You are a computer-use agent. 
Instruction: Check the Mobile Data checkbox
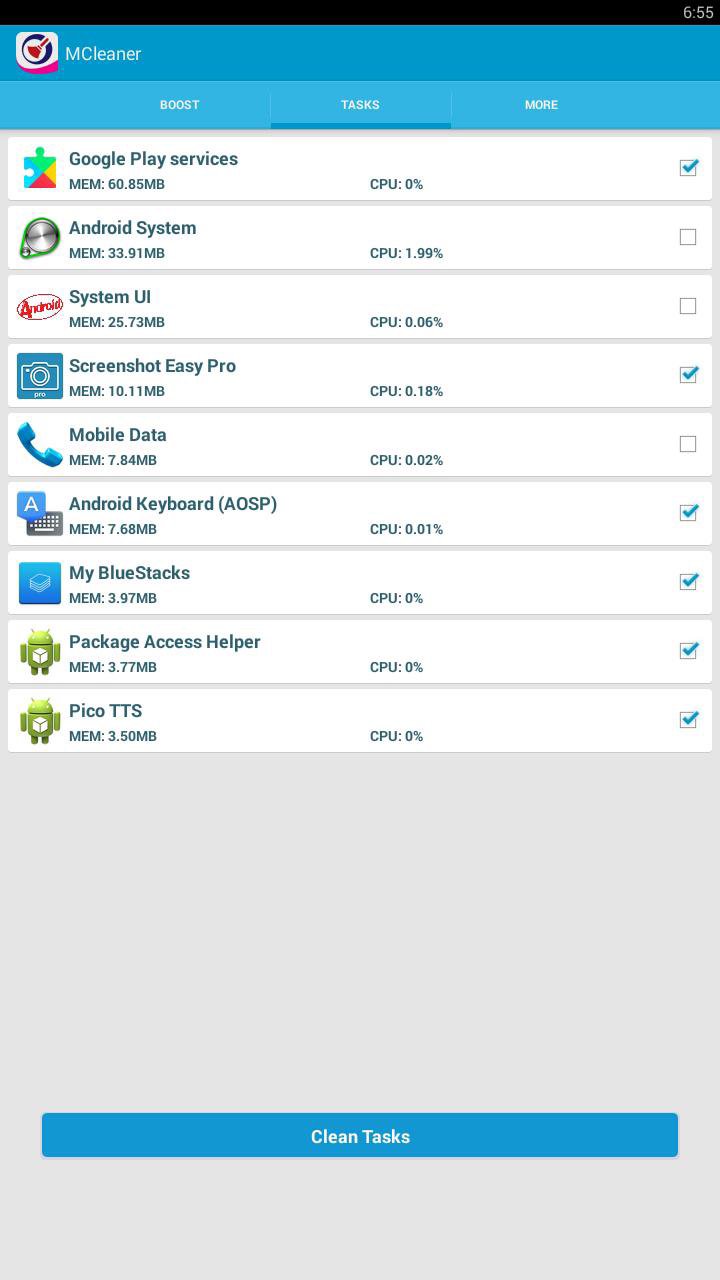[688, 444]
